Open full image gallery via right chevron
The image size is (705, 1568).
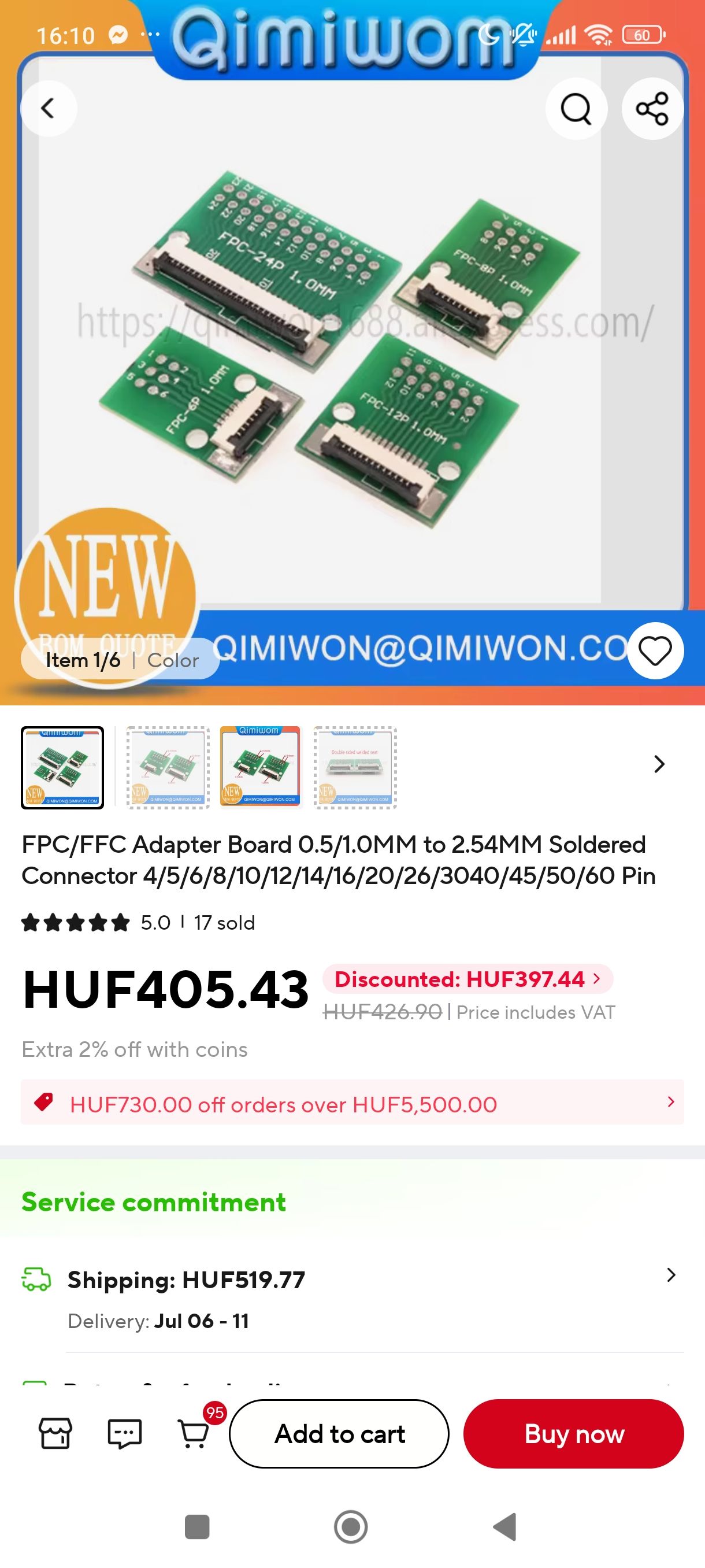[659, 764]
